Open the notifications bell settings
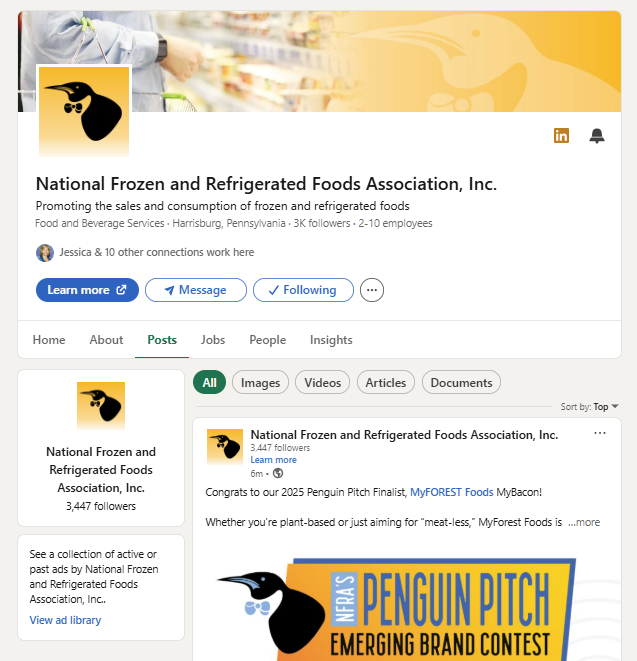Image resolution: width=637 pixels, height=661 pixels. point(597,136)
